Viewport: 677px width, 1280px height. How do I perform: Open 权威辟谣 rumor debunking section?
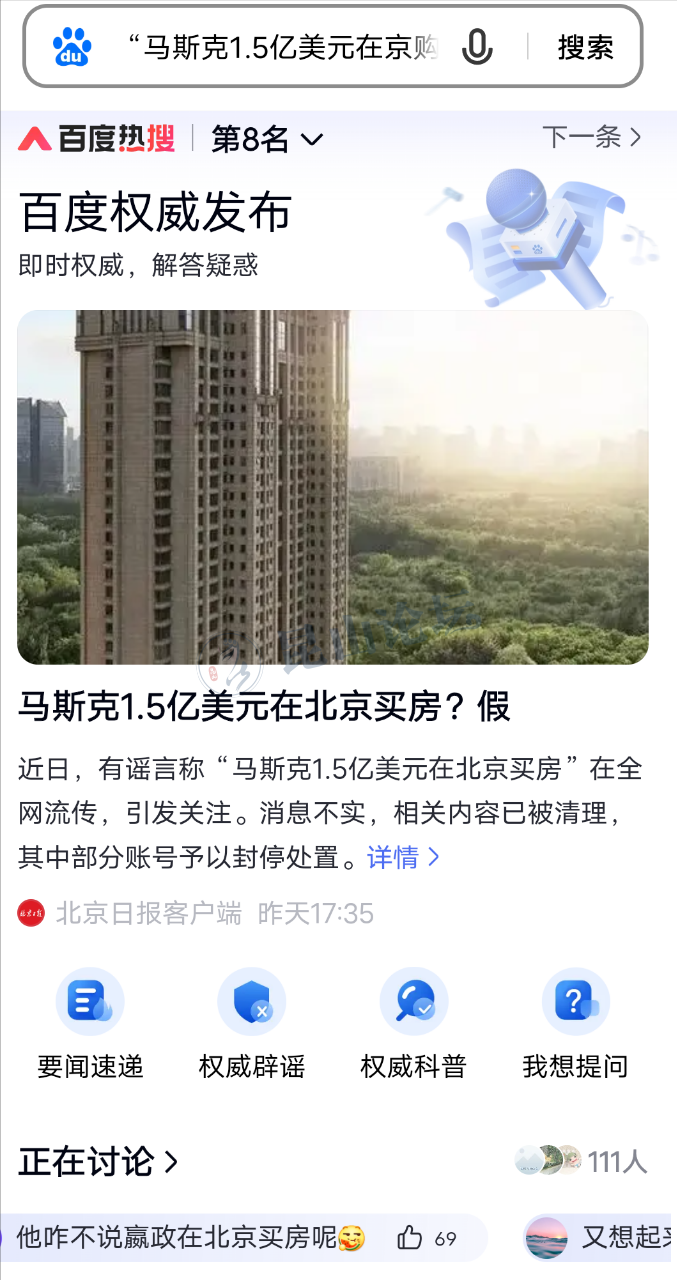251,1024
